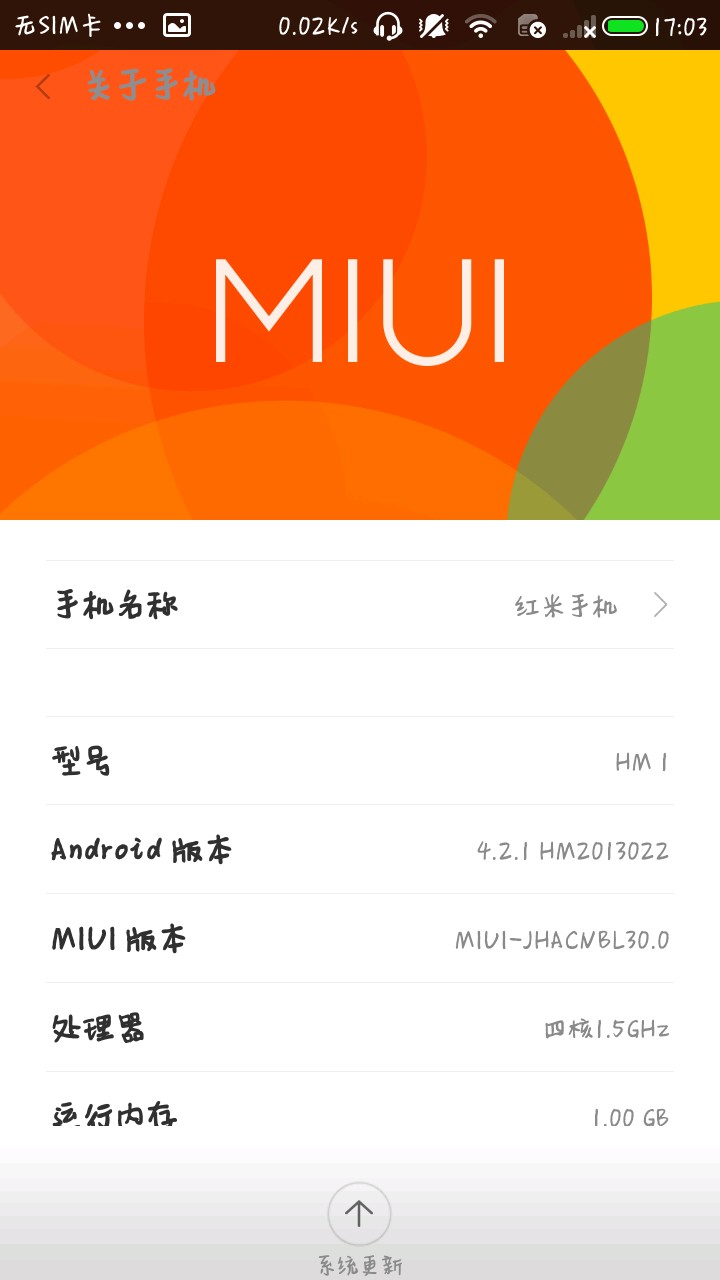Tap the 型号 row
The height and width of the screenshot is (1280, 720).
(360, 762)
